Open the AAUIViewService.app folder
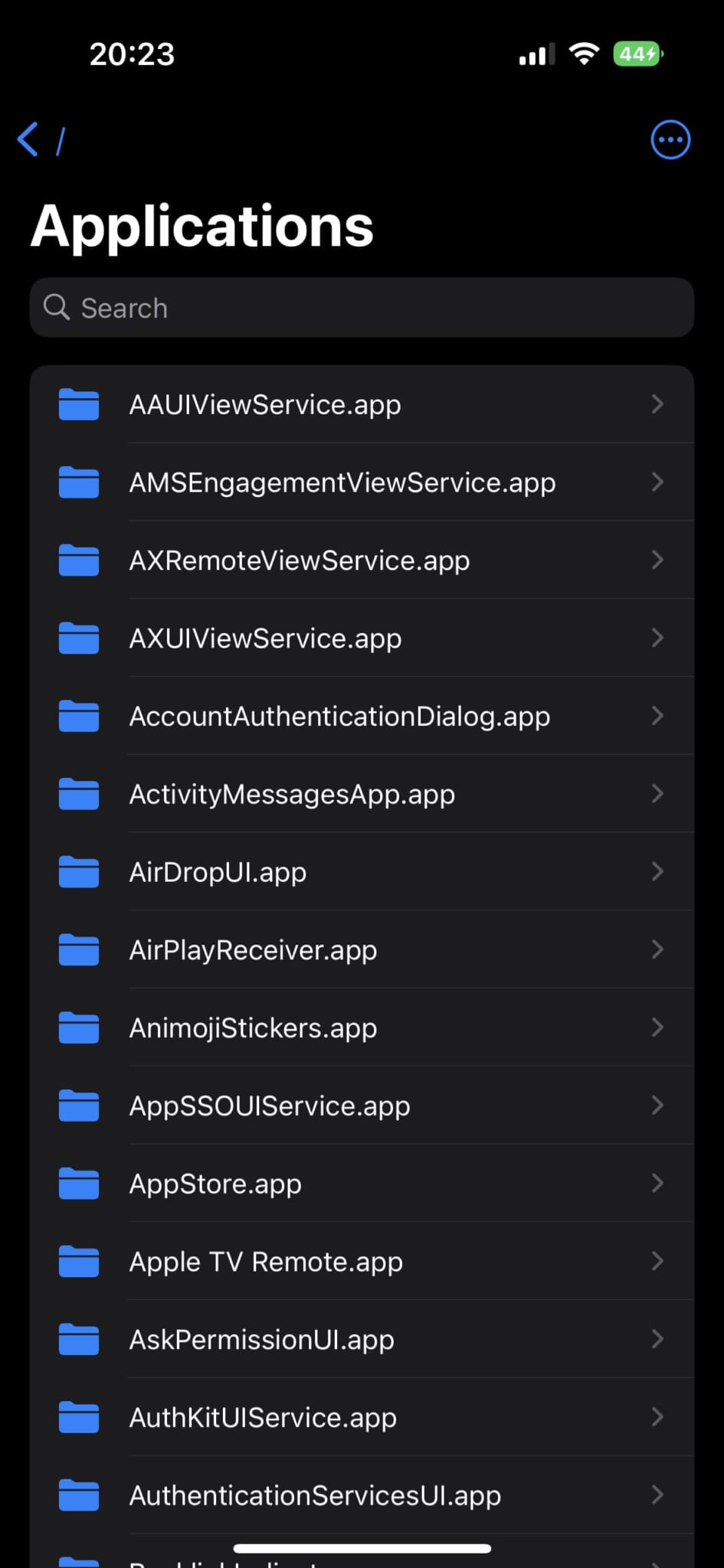The width and height of the screenshot is (724, 1568). (362, 404)
